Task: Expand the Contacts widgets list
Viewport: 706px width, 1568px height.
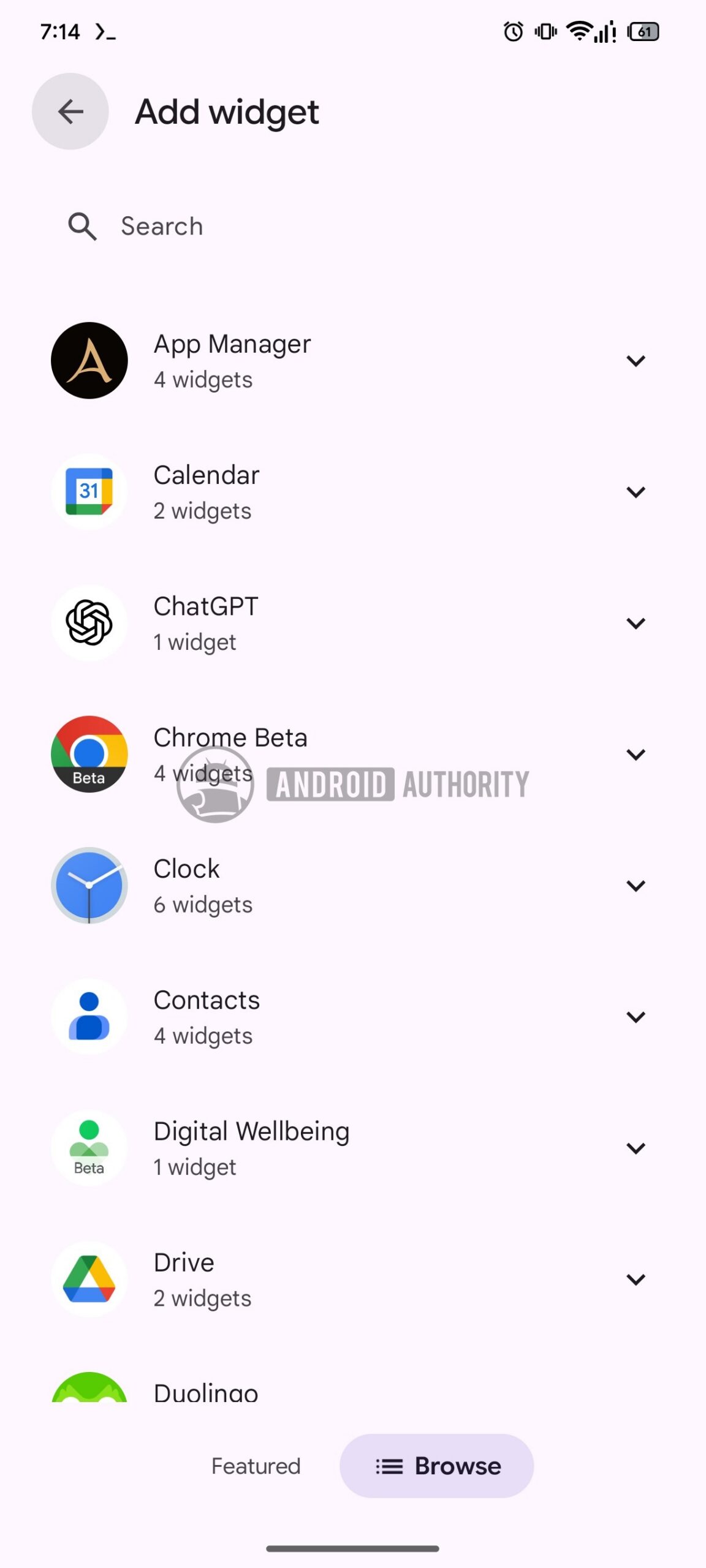Action: 636,1017
